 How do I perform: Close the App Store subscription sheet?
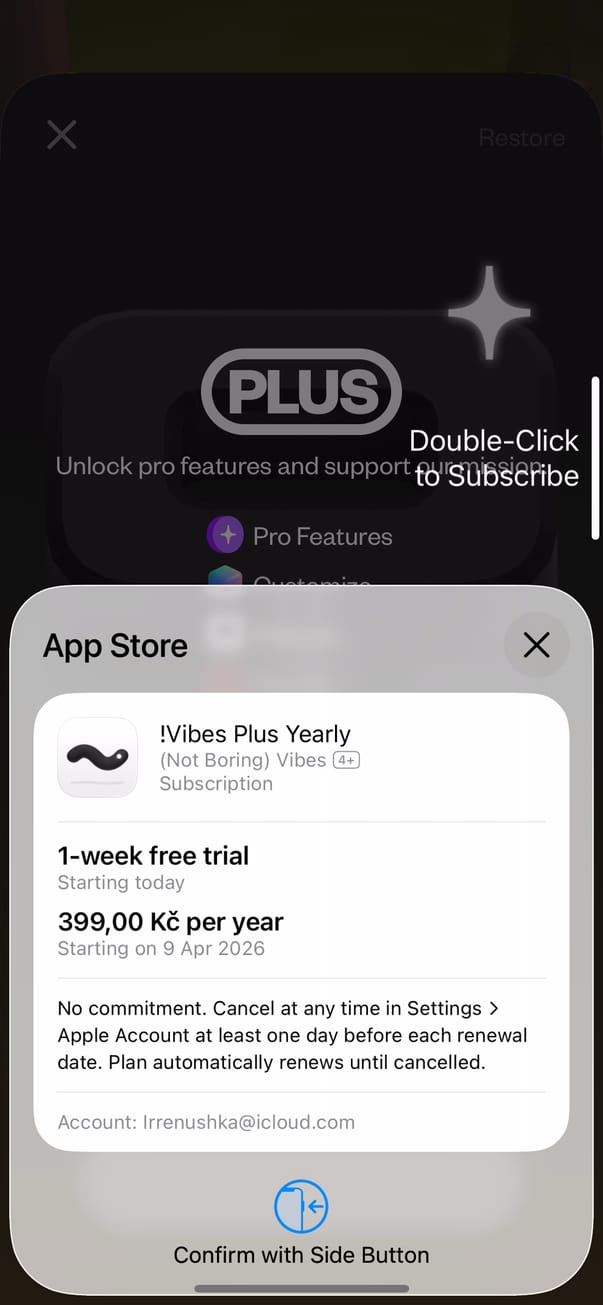click(536, 645)
